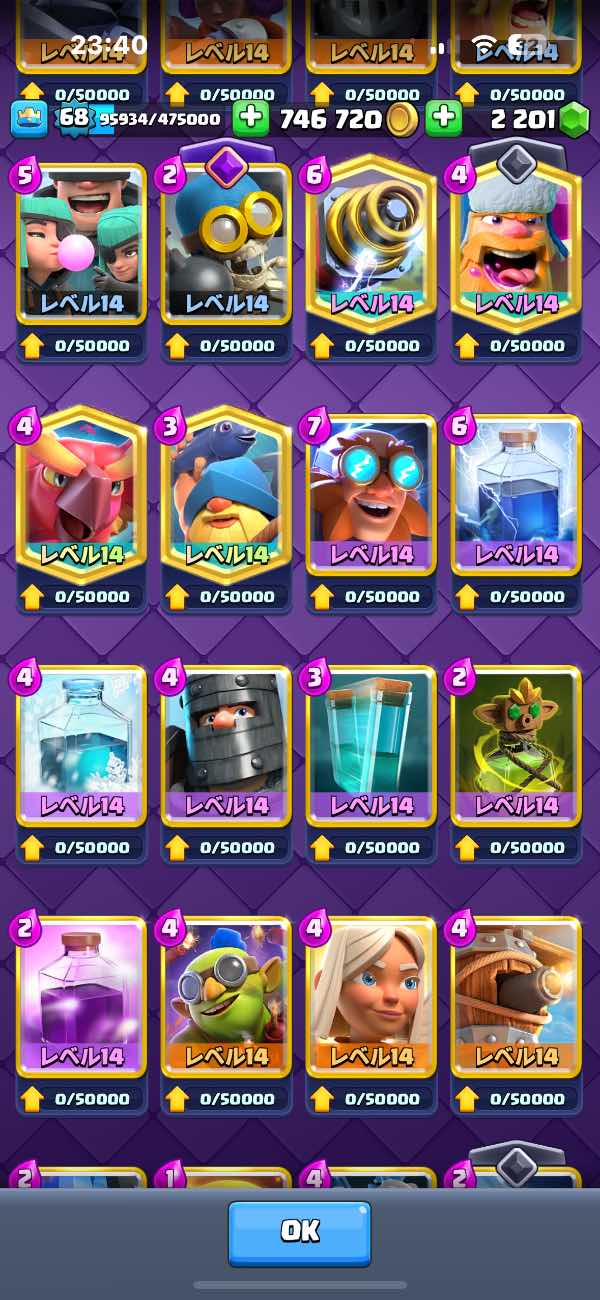
Task: Add more gold with the plus button
Action: [250, 119]
